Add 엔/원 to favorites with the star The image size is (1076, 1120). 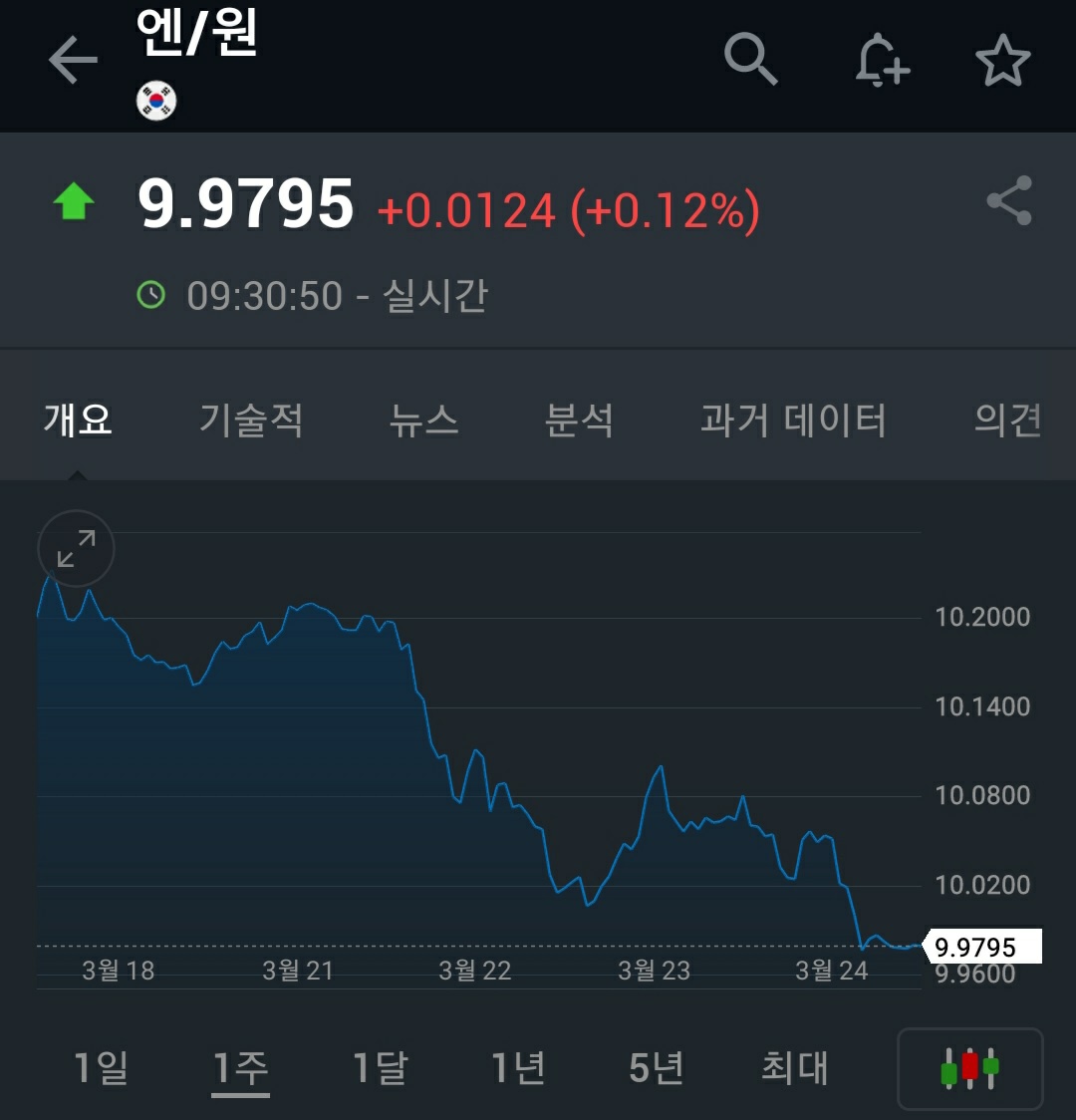pyautogui.click(x=1002, y=60)
